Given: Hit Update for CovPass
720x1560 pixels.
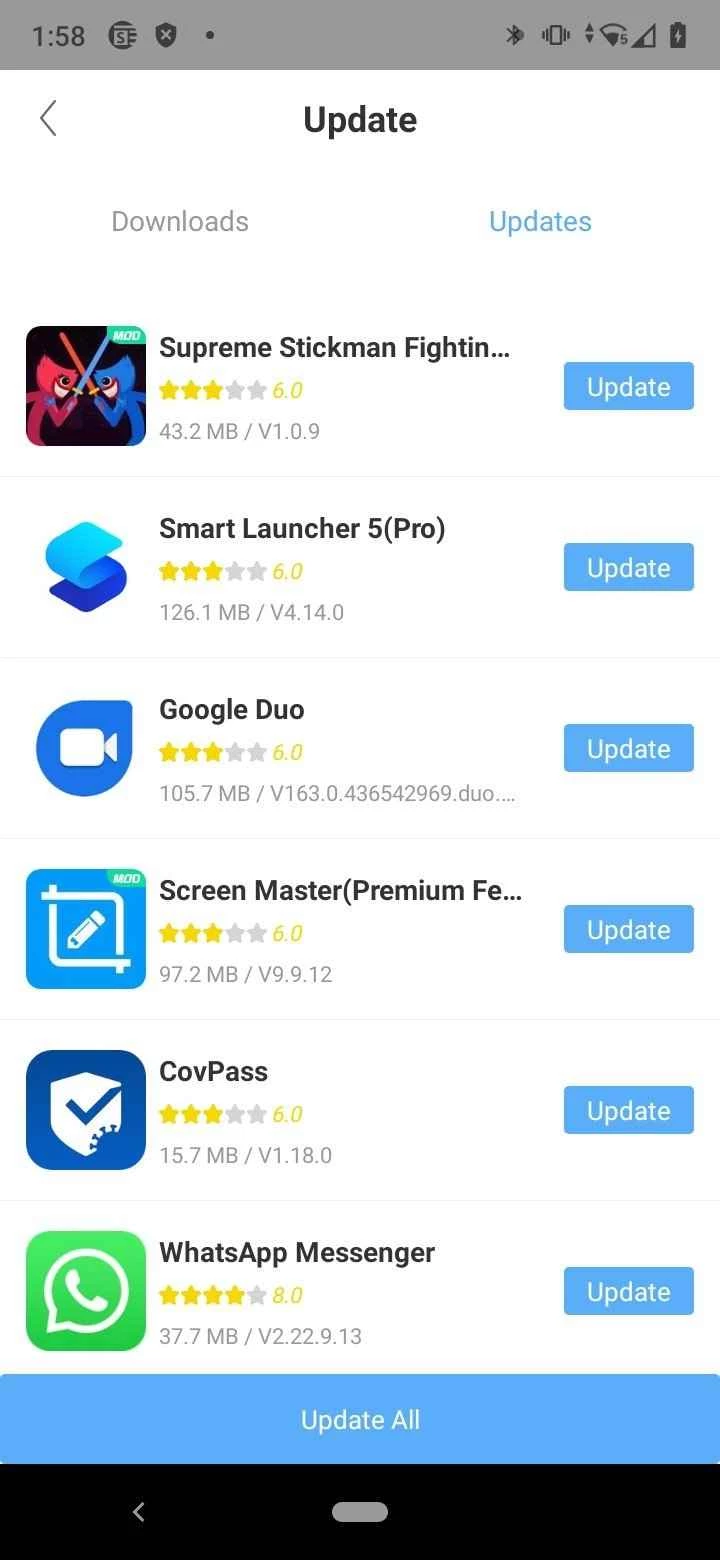Looking at the screenshot, I should click(x=628, y=1111).
